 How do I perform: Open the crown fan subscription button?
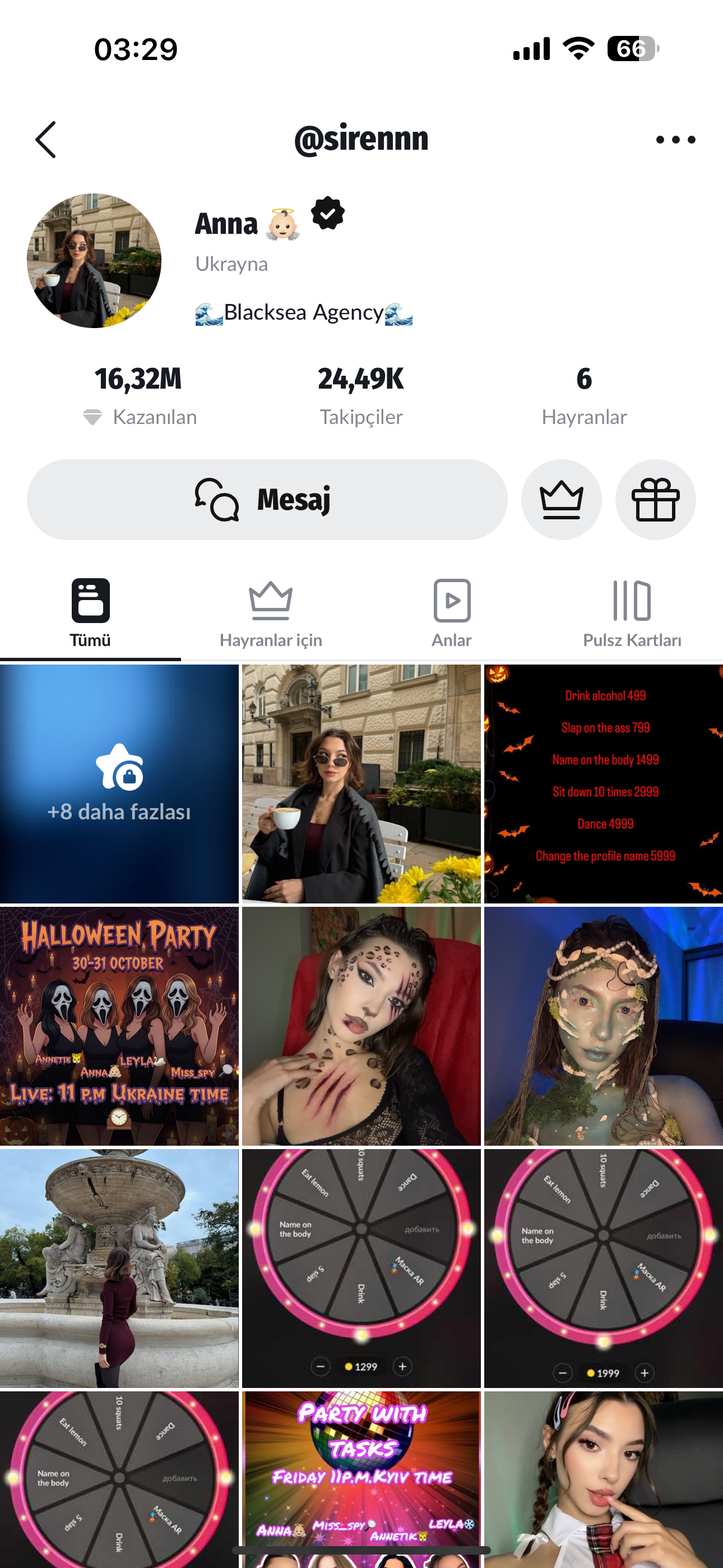[561, 499]
